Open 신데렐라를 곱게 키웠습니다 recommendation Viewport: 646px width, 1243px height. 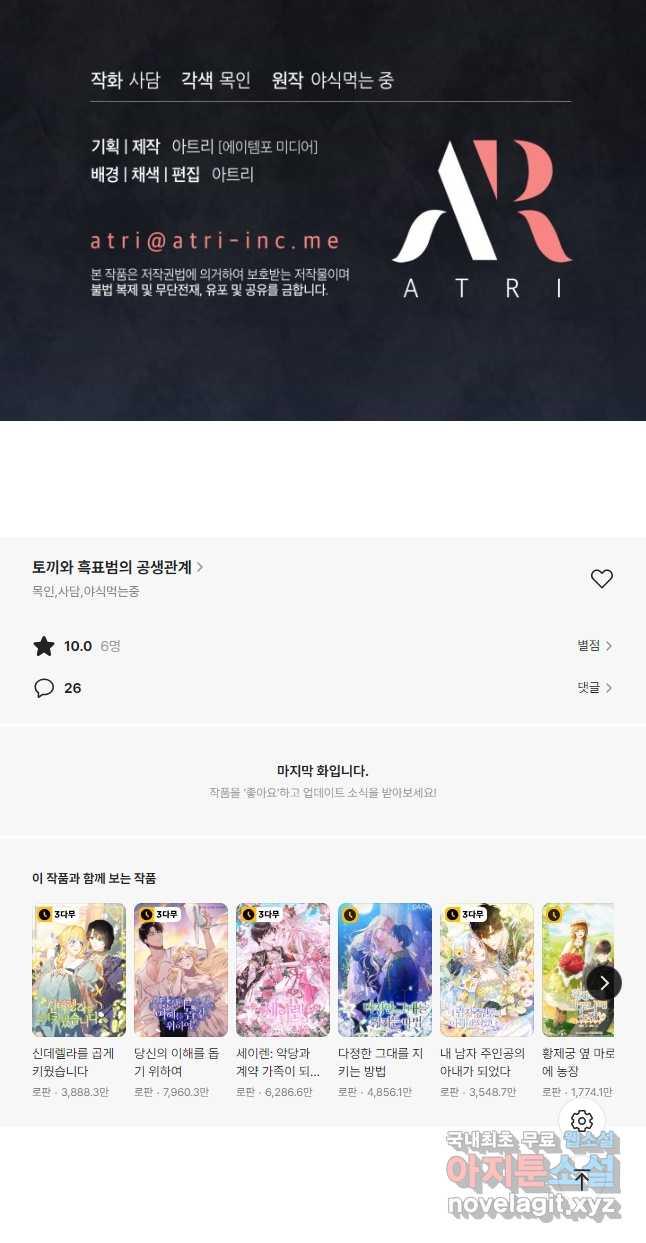coord(79,970)
